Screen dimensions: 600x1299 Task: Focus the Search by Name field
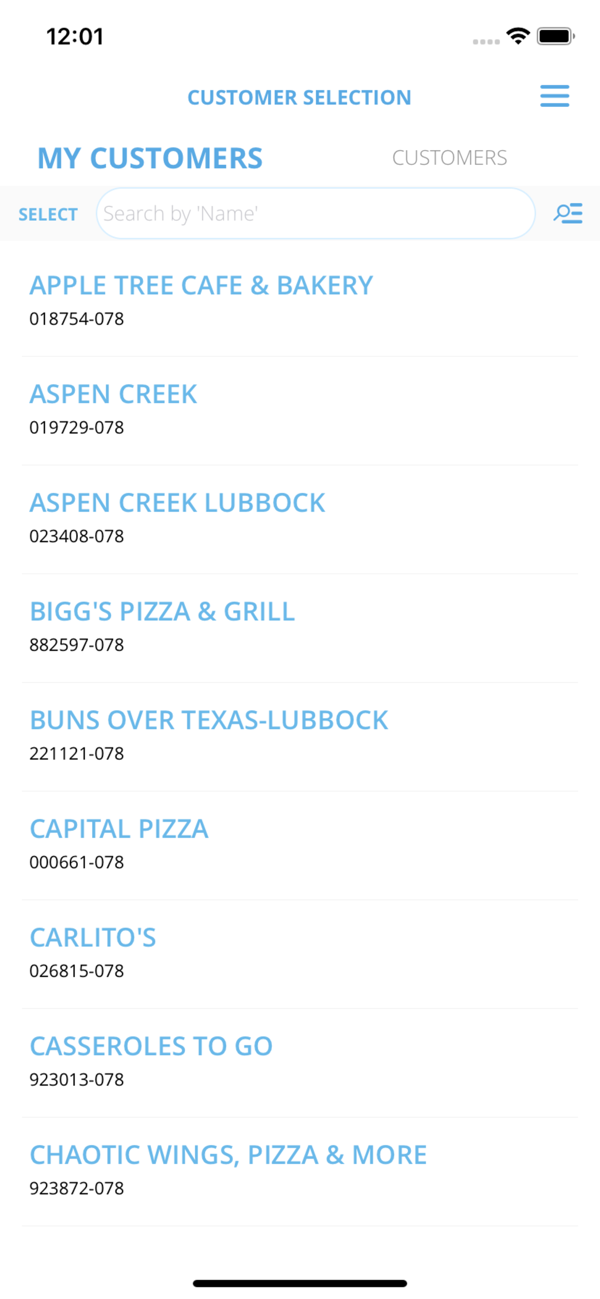316,213
